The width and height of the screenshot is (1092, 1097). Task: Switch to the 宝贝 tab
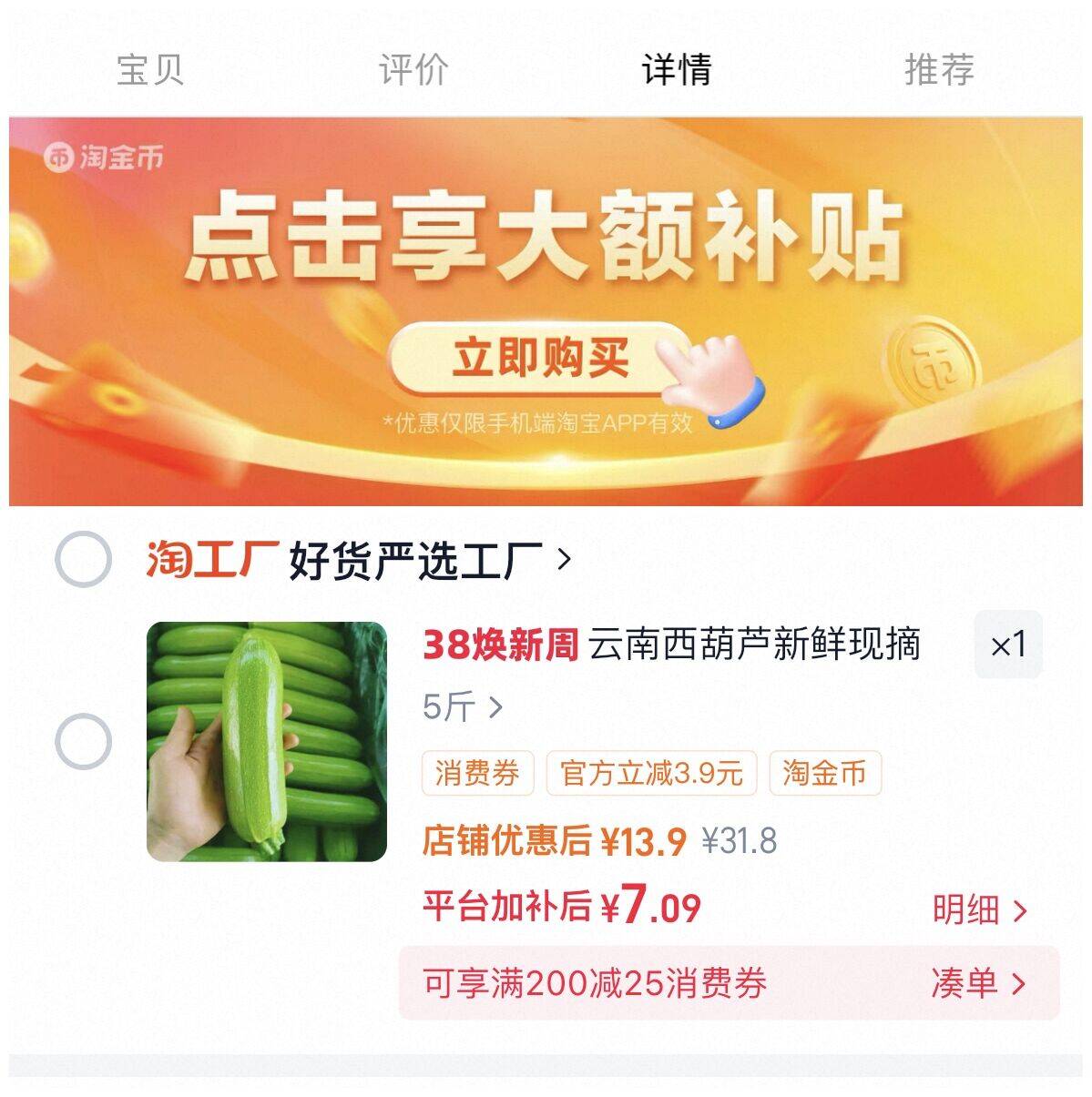pos(150,69)
